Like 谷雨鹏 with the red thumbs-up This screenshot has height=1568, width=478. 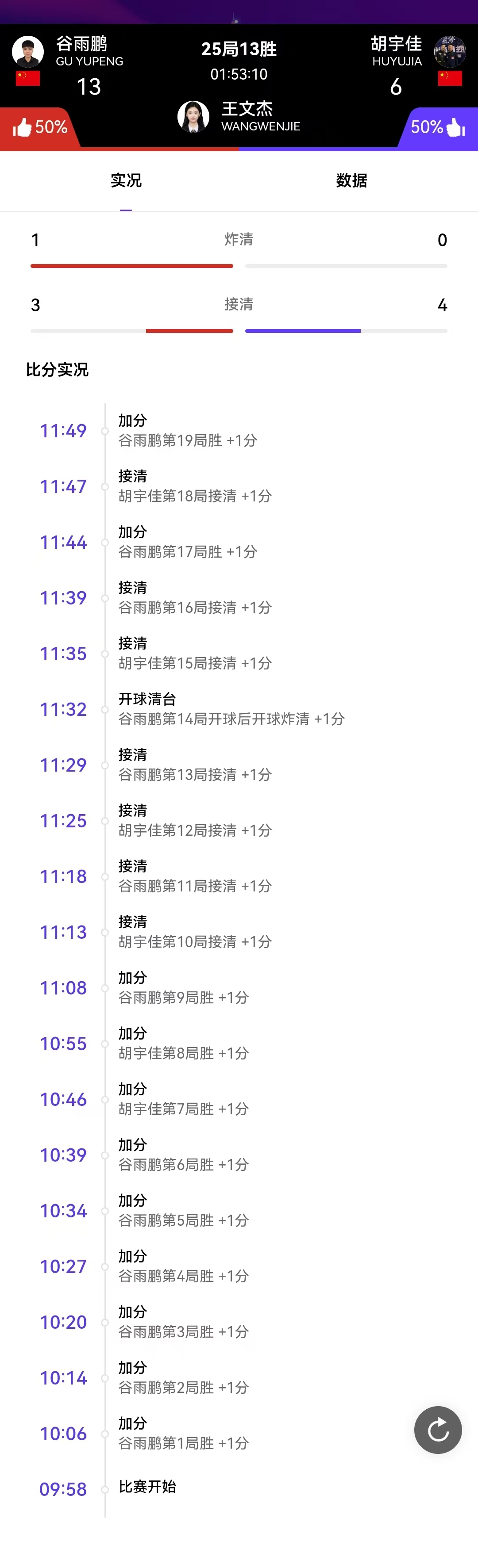pyautogui.click(x=23, y=128)
